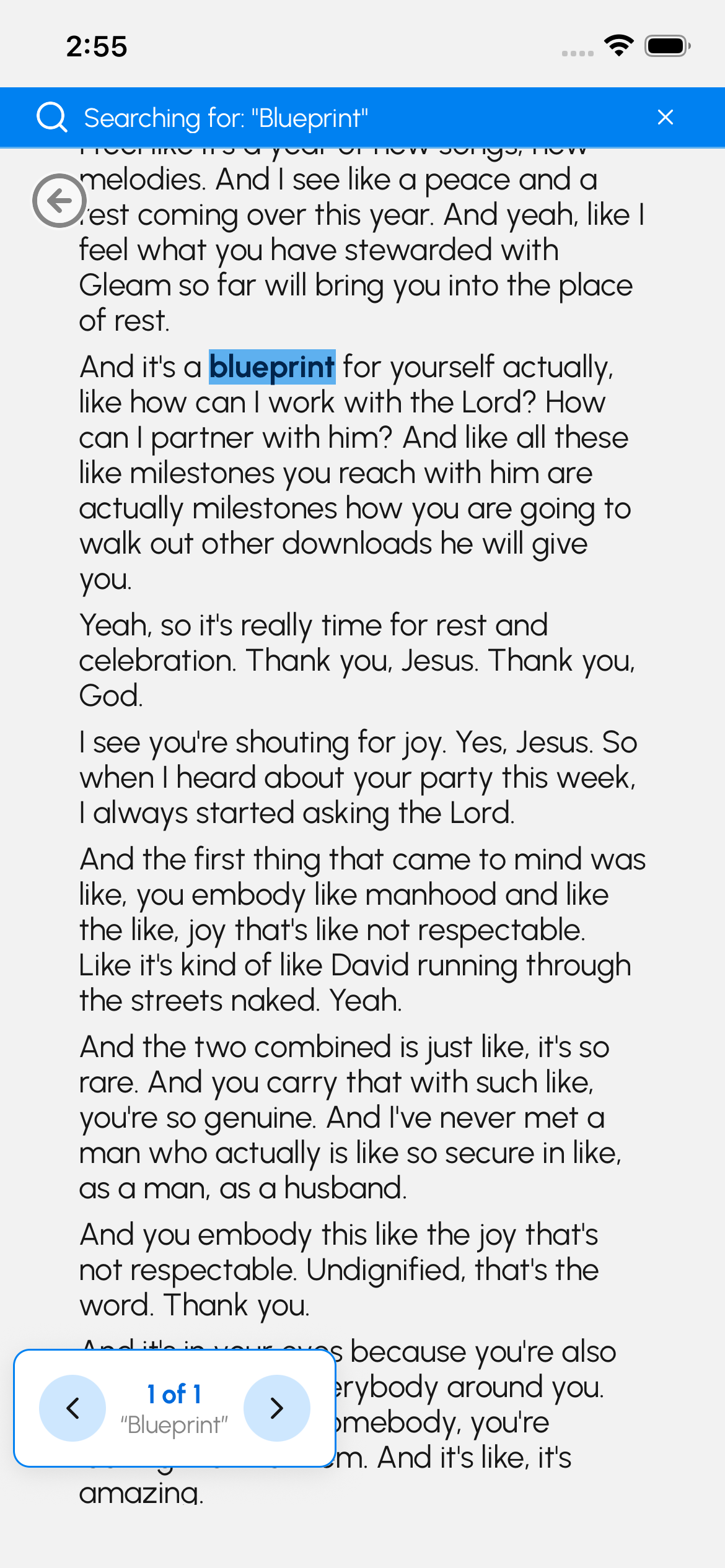Jump to the next search match
The width and height of the screenshot is (725, 1568).
click(276, 1408)
